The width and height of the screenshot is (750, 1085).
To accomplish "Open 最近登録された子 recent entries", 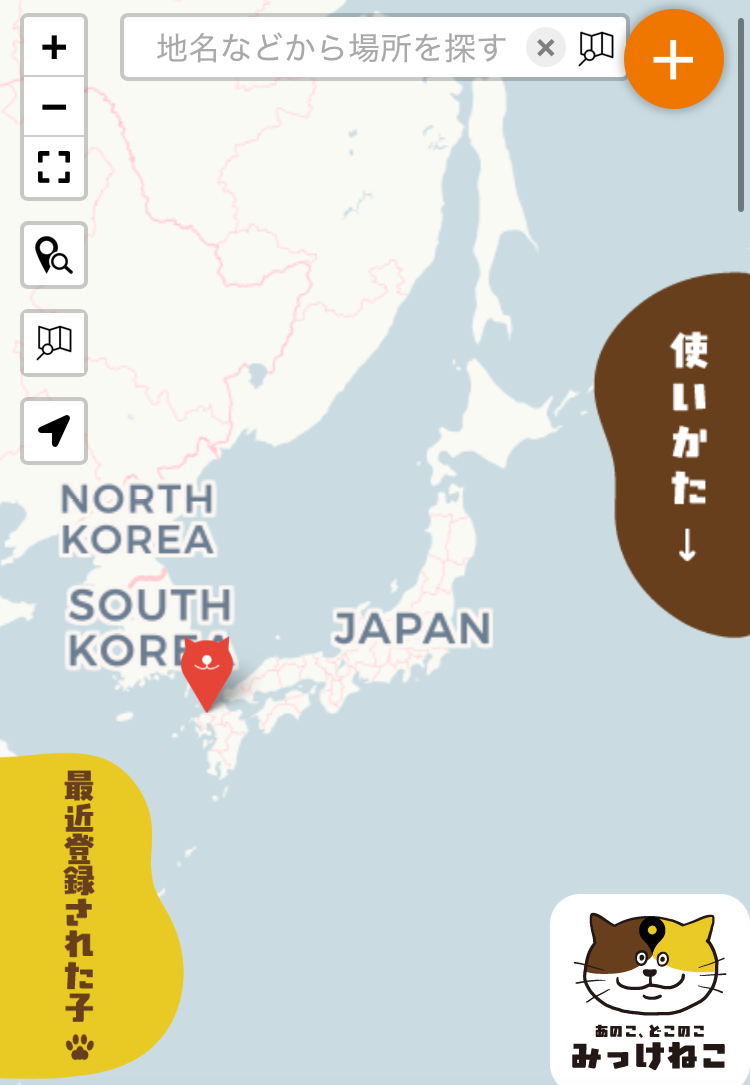I will tap(82, 915).
